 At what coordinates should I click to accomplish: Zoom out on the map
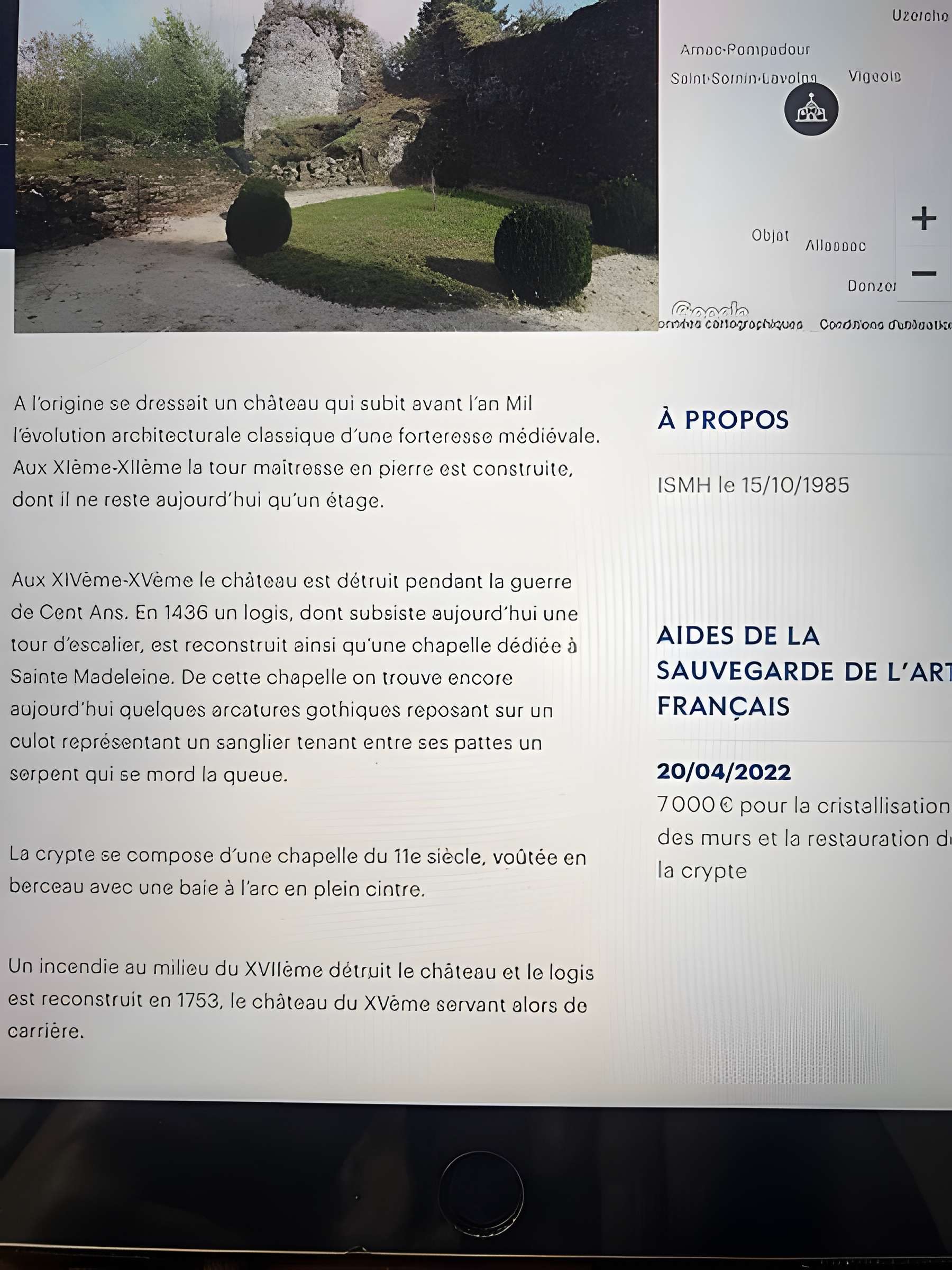tap(923, 274)
